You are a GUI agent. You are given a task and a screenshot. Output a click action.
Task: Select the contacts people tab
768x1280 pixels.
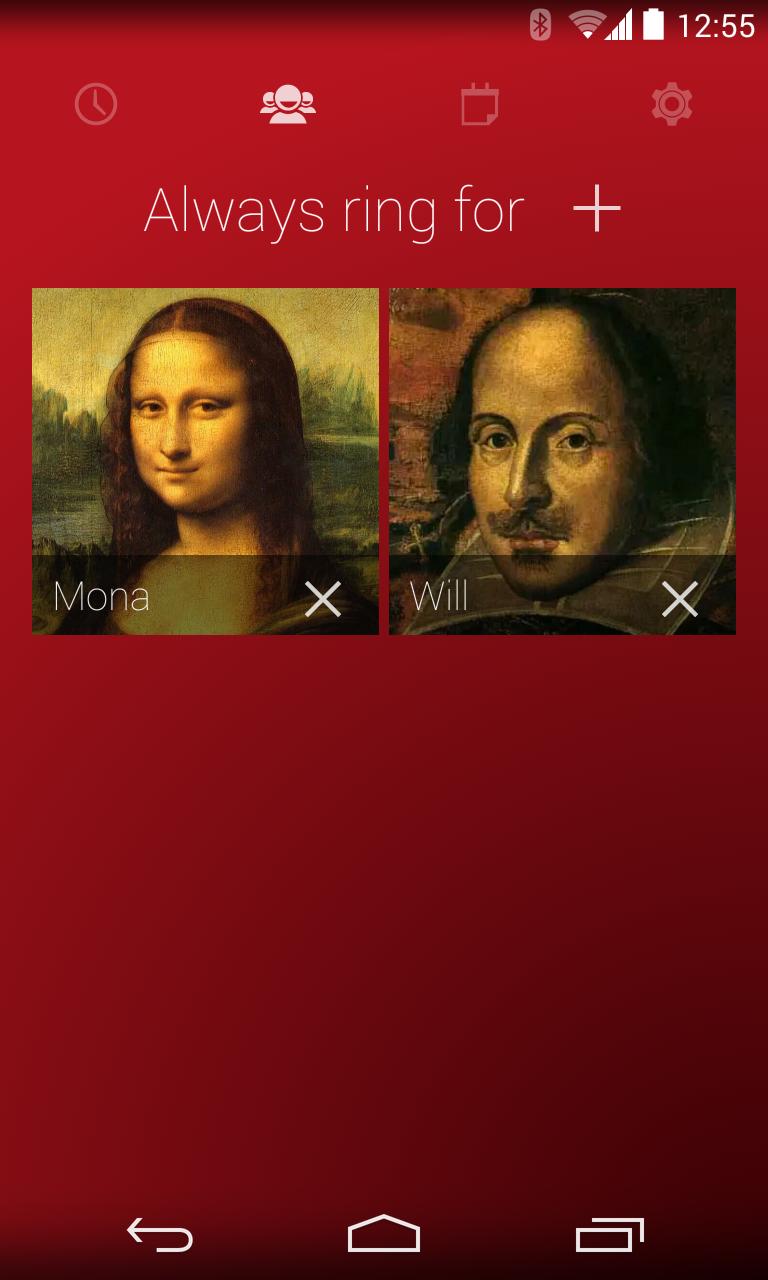(x=288, y=104)
